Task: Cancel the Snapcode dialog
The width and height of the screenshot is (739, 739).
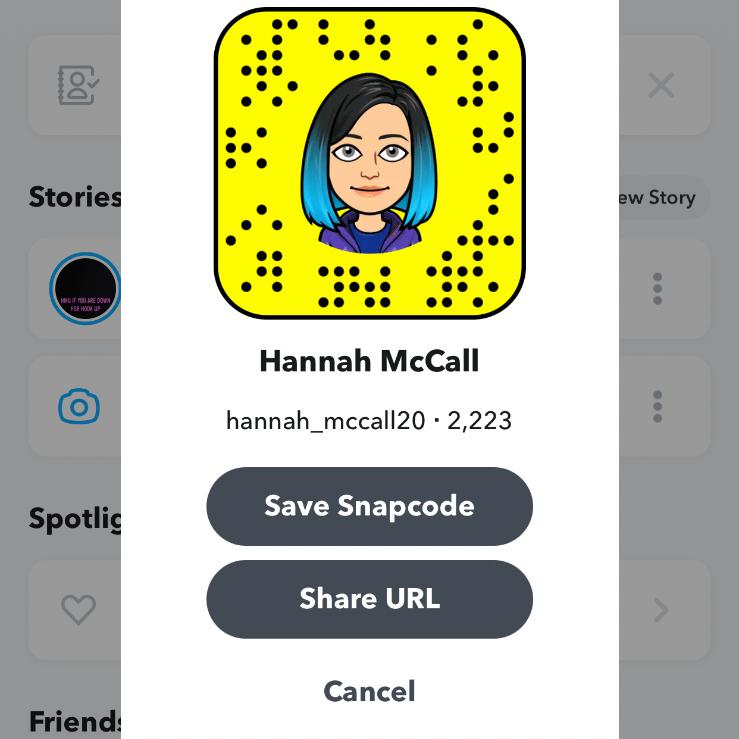Action: 369,691
